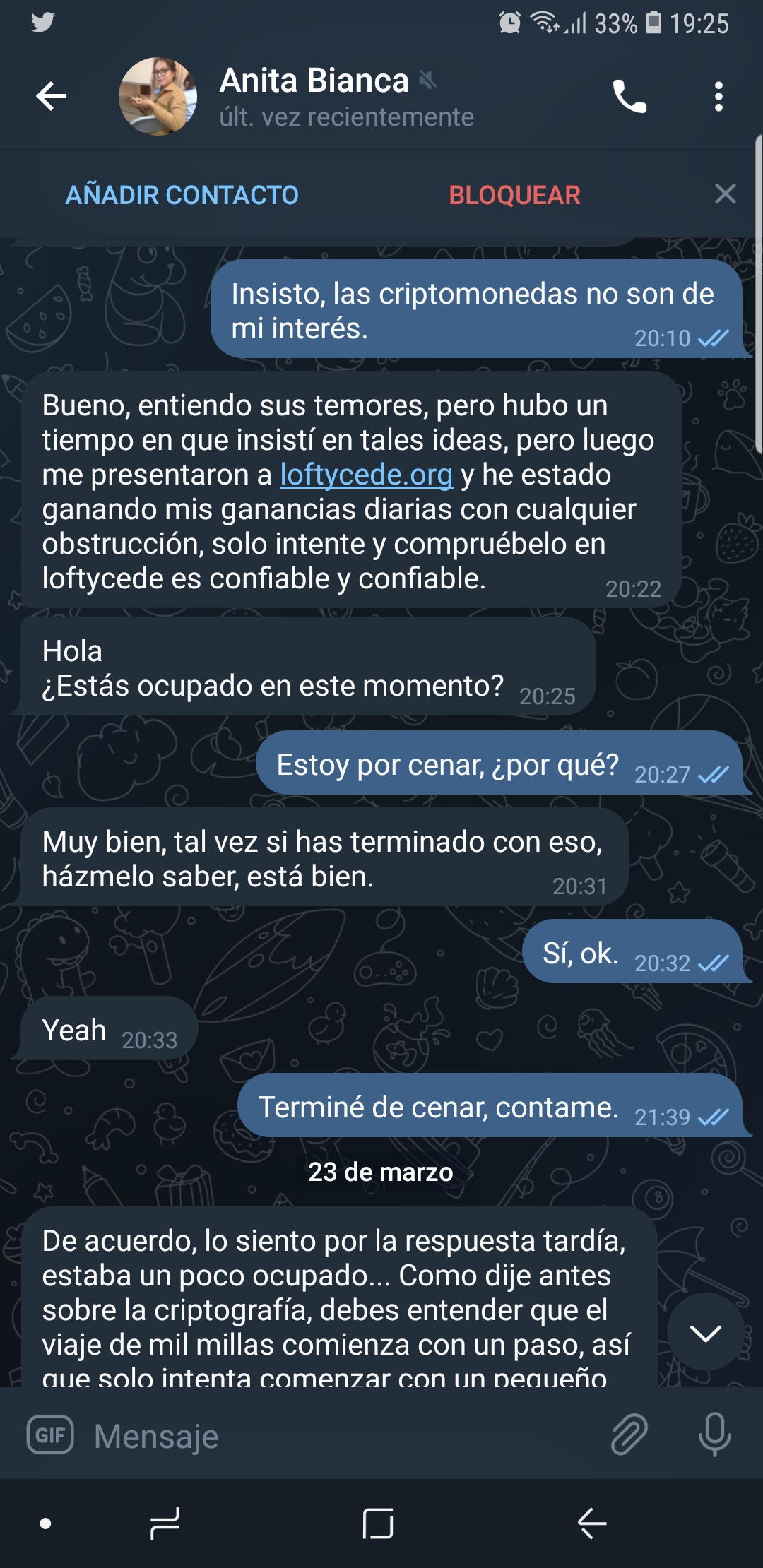Block this user with BLOQUEAR
This screenshot has width=763, height=1568.
coord(514,195)
